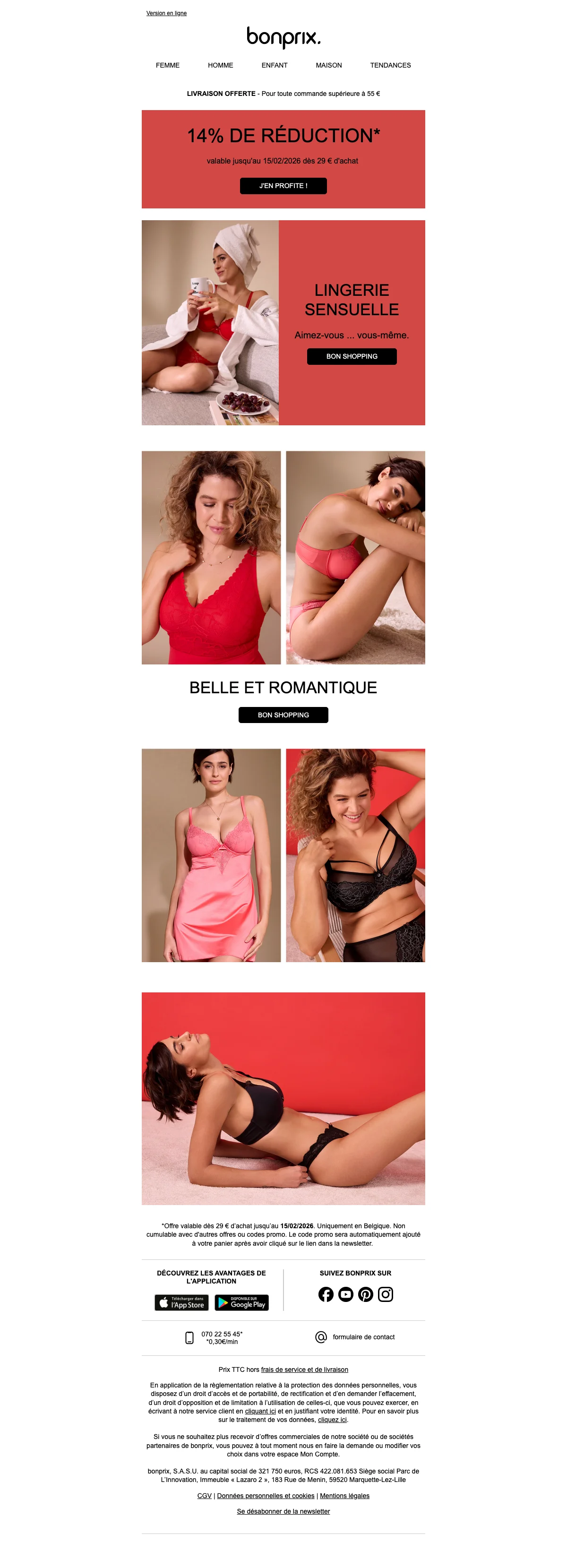Open the bonprix YouTube channel
This screenshot has width=567, height=1568.
(x=345, y=1294)
